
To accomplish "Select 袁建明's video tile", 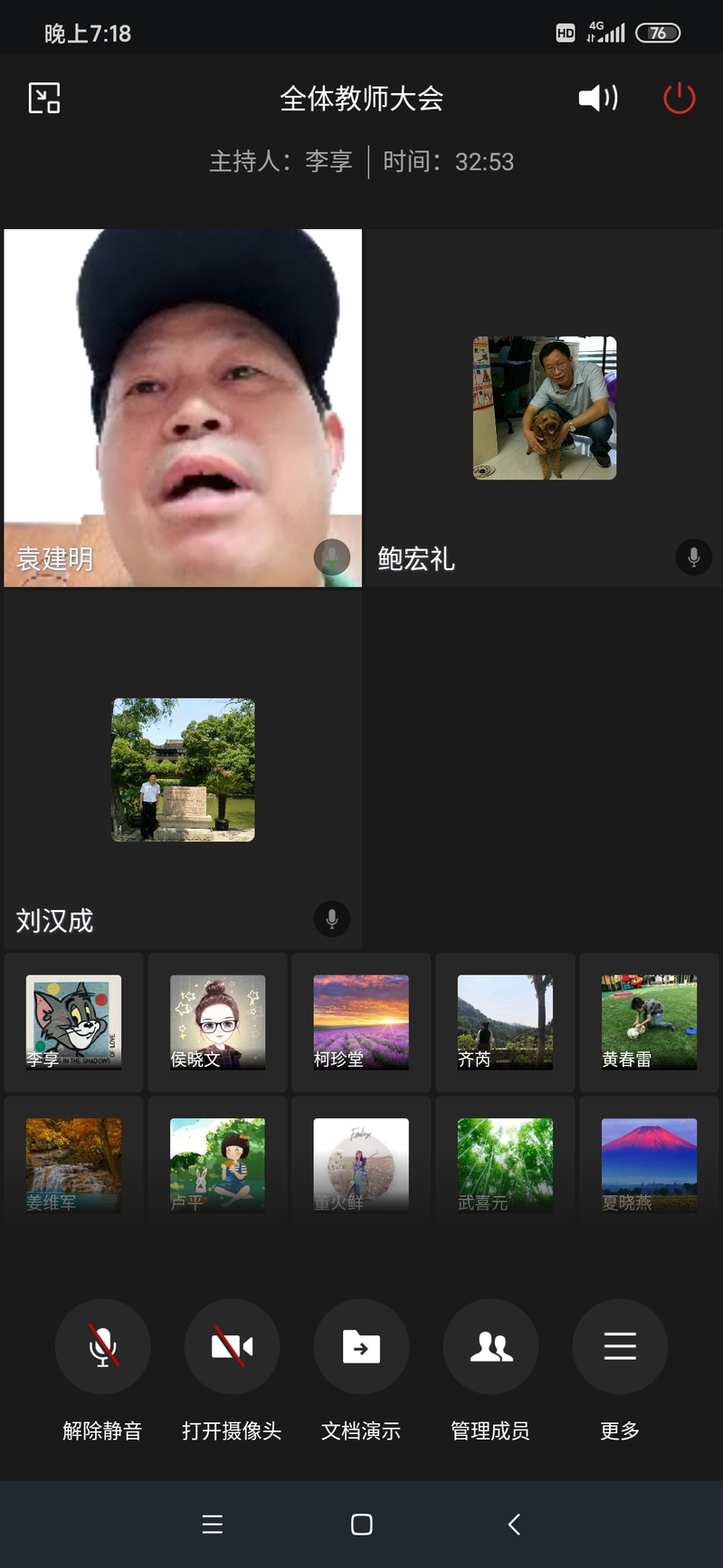I will 183,407.
